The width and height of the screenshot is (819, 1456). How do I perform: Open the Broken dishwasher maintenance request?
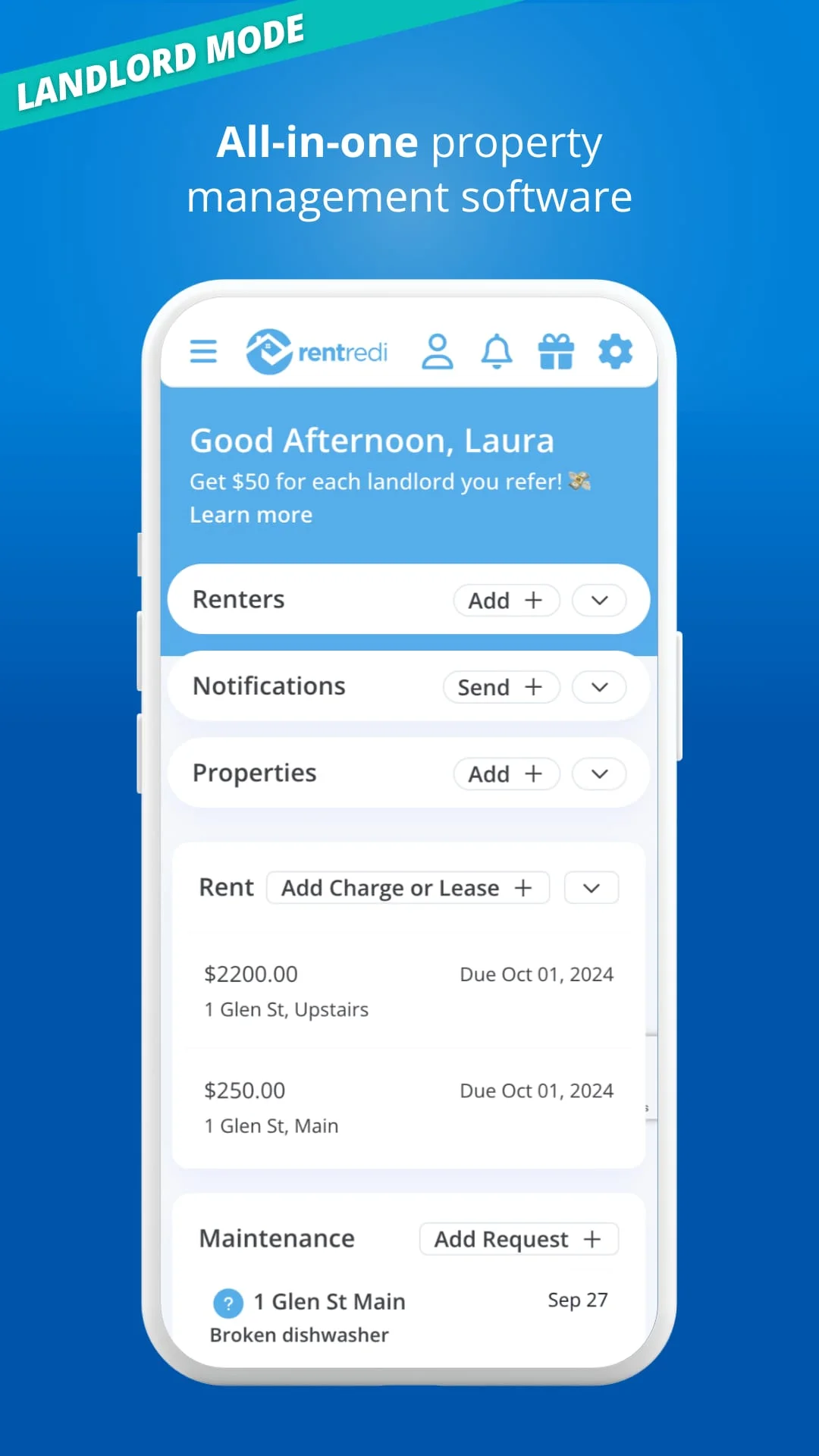tap(299, 1335)
